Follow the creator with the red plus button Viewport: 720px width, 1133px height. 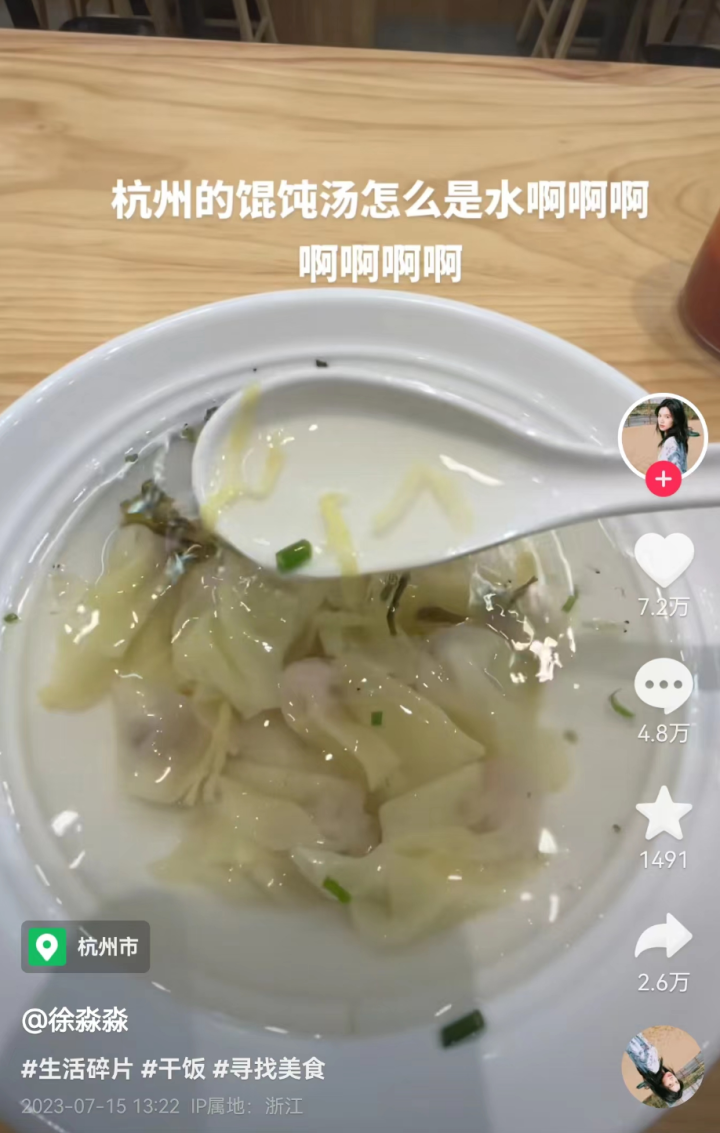662,480
